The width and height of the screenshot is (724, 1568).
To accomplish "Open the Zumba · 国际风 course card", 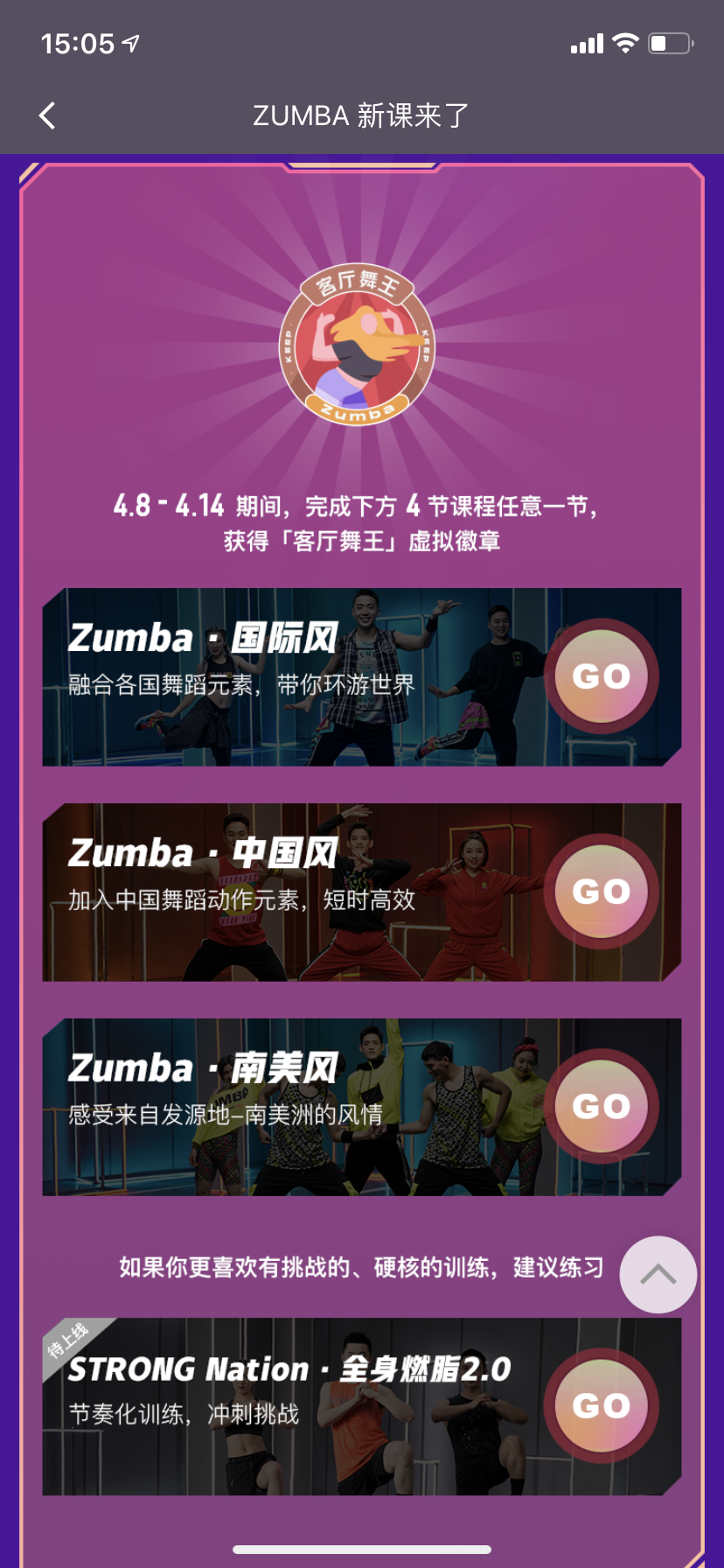I will 289,677.
